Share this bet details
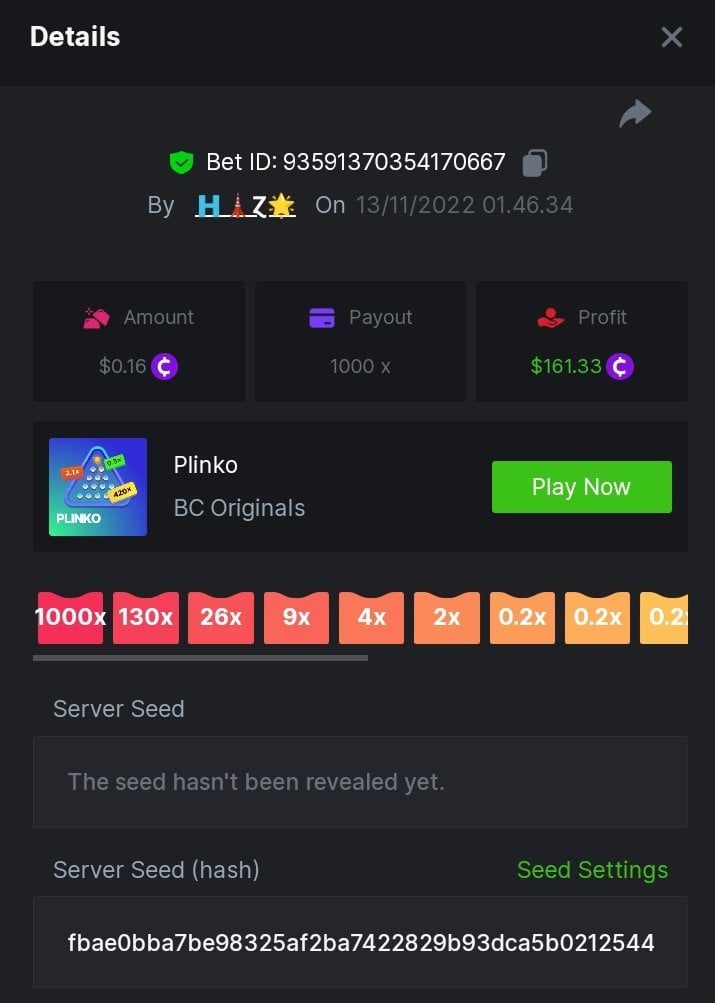The height and width of the screenshot is (1003, 715). point(635,114)
